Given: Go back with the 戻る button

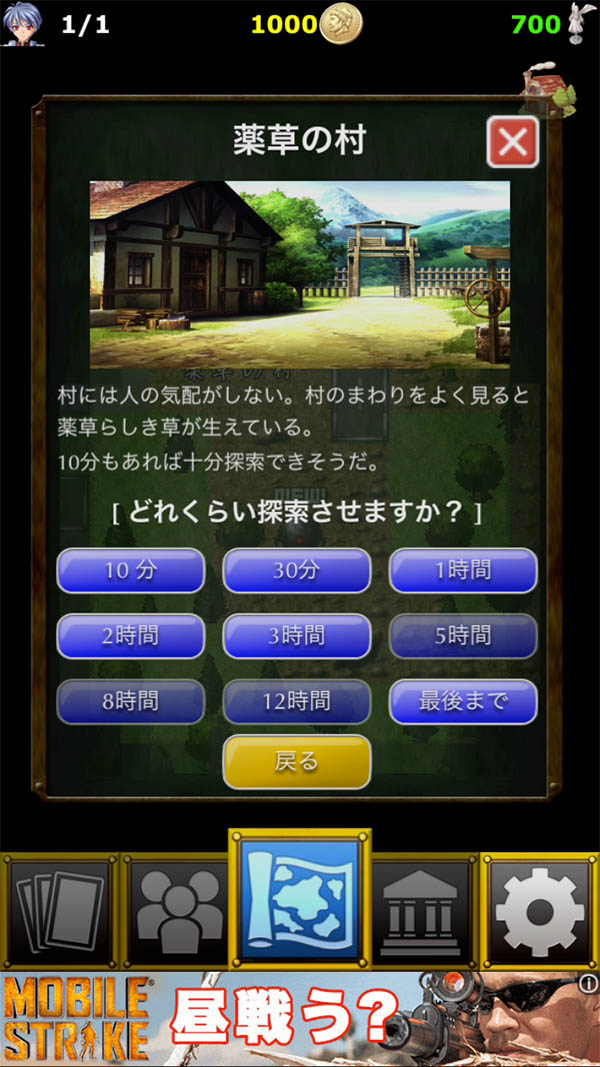Looking at the screenshot, I should click(296, 762).
